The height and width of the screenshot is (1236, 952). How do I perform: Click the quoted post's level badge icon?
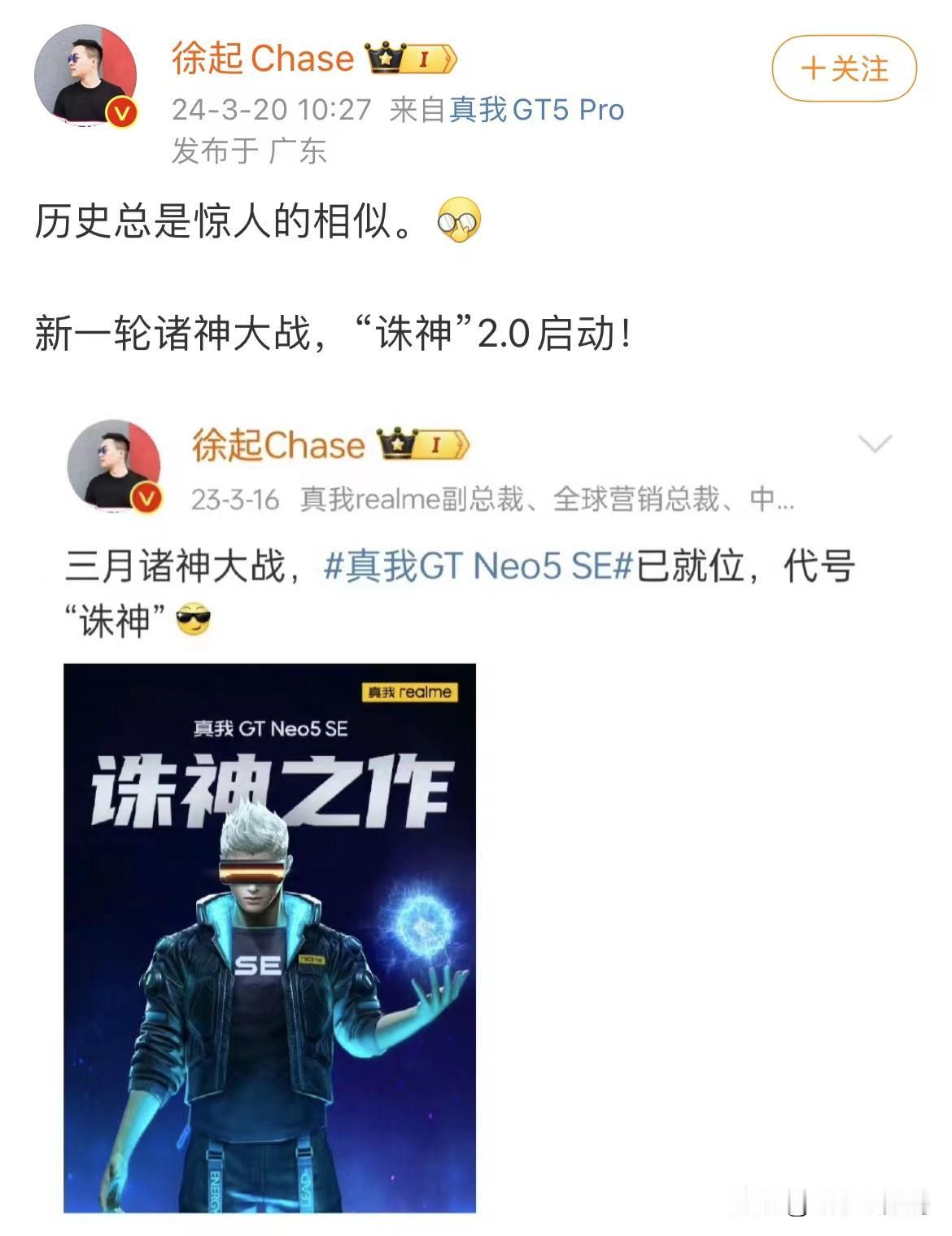point(437,444)
